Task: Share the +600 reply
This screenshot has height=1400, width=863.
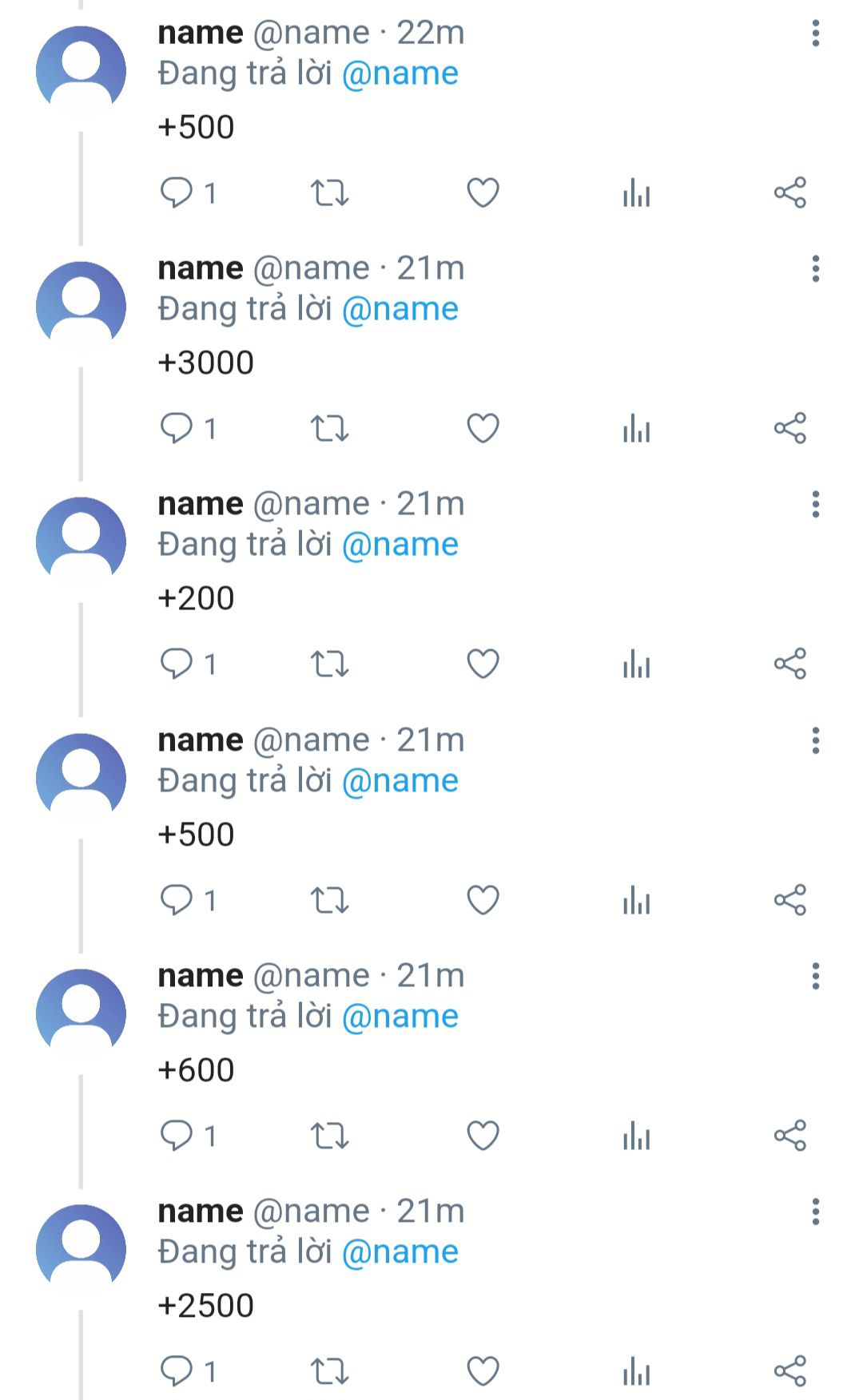Action: pos(789,1135)
